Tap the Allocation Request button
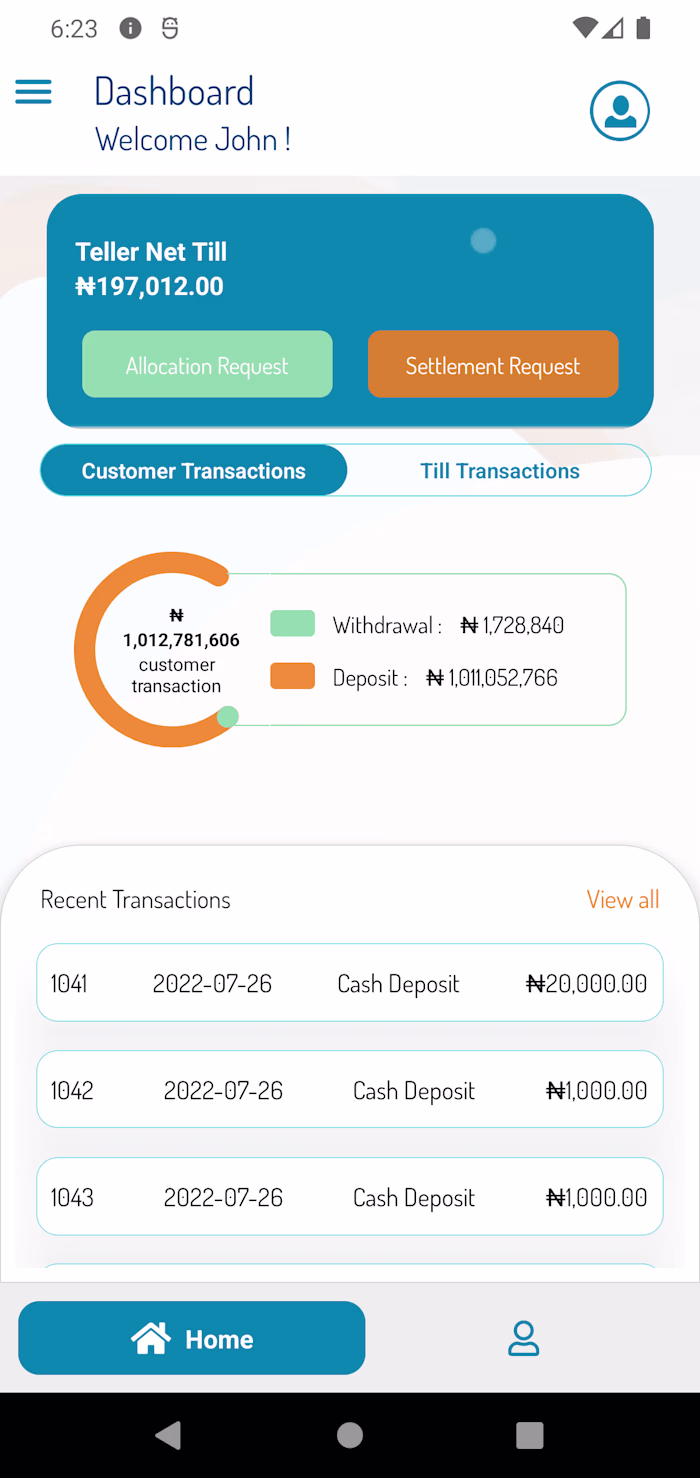Viewport: 700px width, 1478px height. [207, 365]
